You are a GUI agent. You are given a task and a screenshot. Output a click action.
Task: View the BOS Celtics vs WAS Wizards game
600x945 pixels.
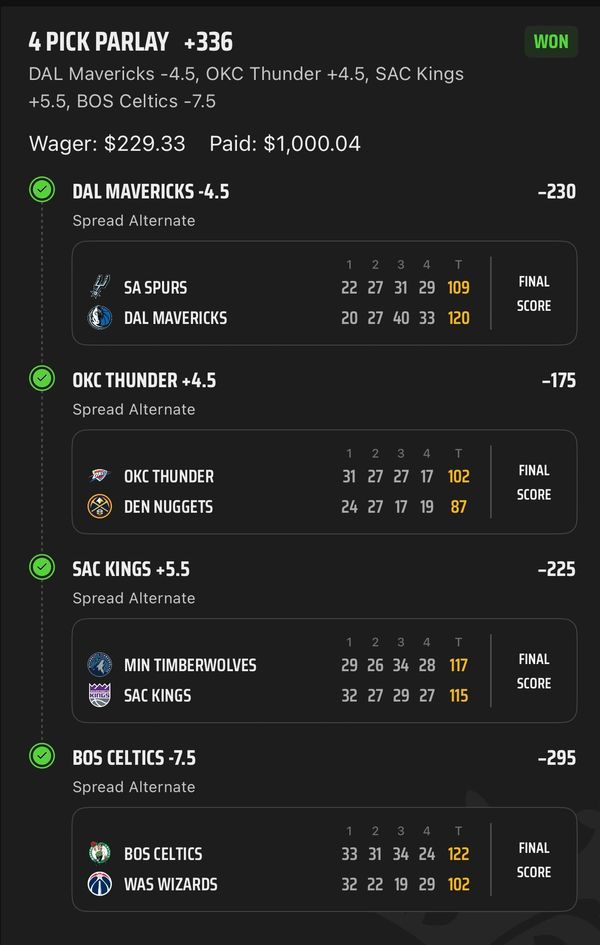coord(324,860)
